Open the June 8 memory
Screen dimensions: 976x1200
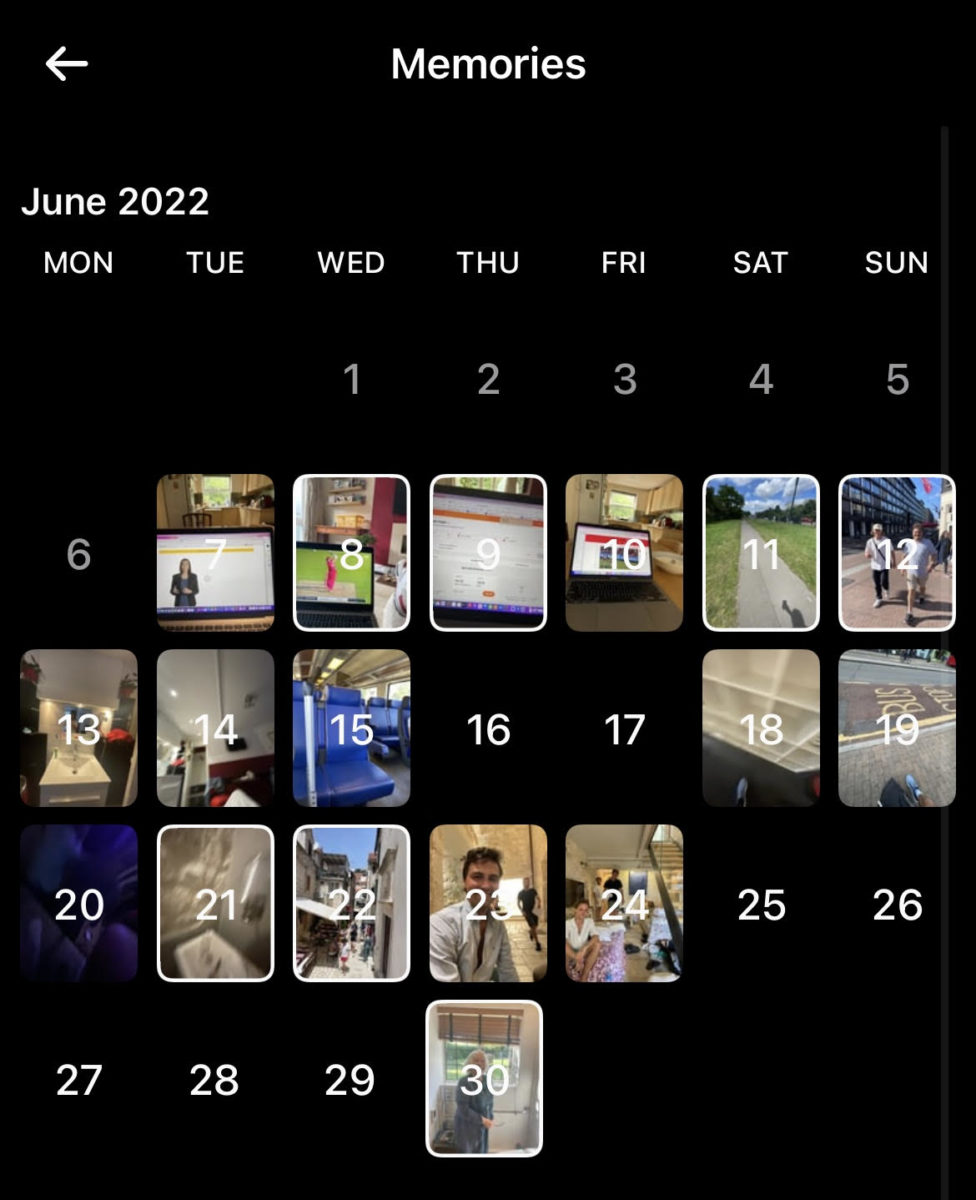pyautogui.click(x=351, y=553)
